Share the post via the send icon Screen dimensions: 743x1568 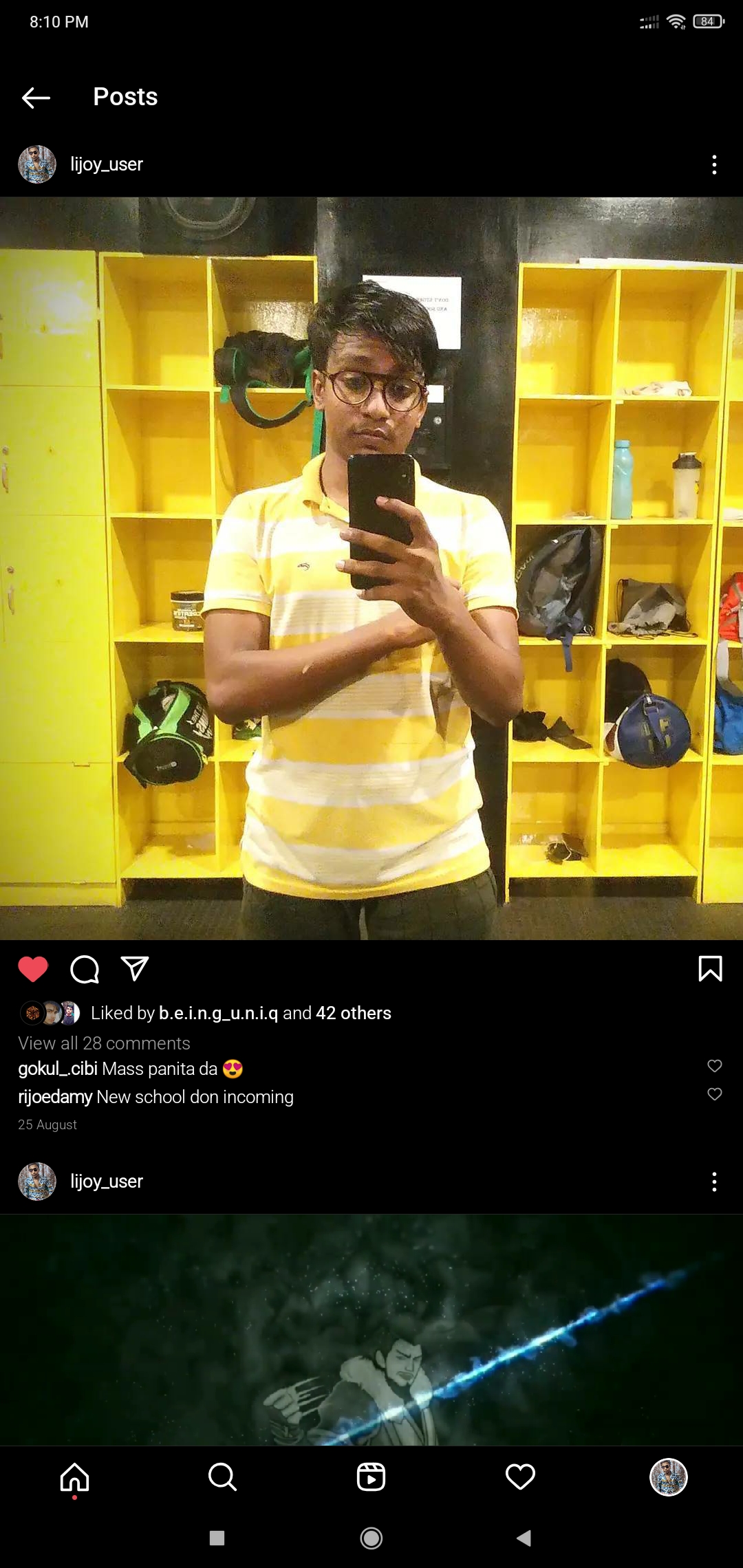click(135, 968)
